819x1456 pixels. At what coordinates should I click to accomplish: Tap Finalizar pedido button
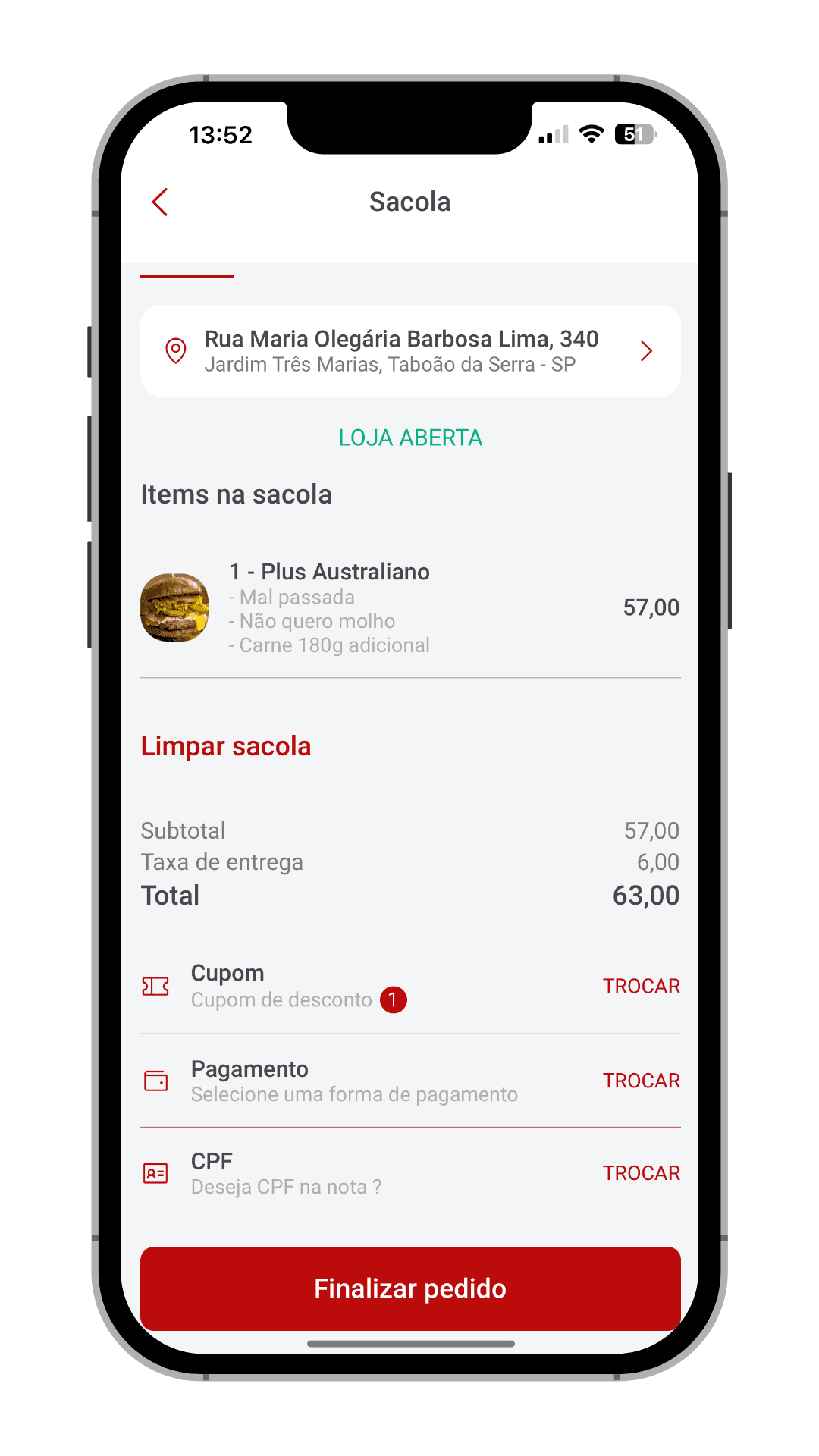409,1288
